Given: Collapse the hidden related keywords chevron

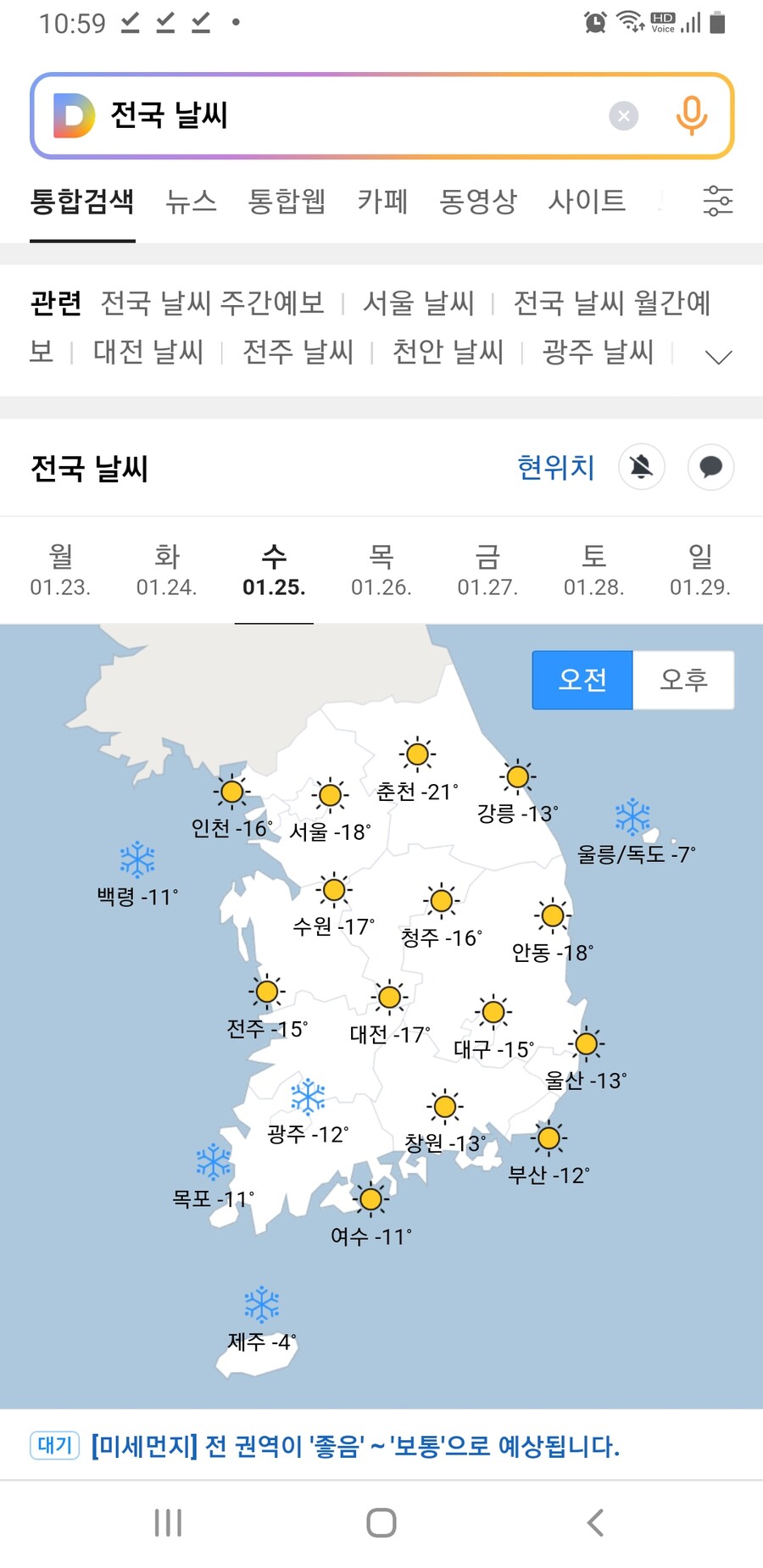Looking at the screenshot, I should point(718,356).
